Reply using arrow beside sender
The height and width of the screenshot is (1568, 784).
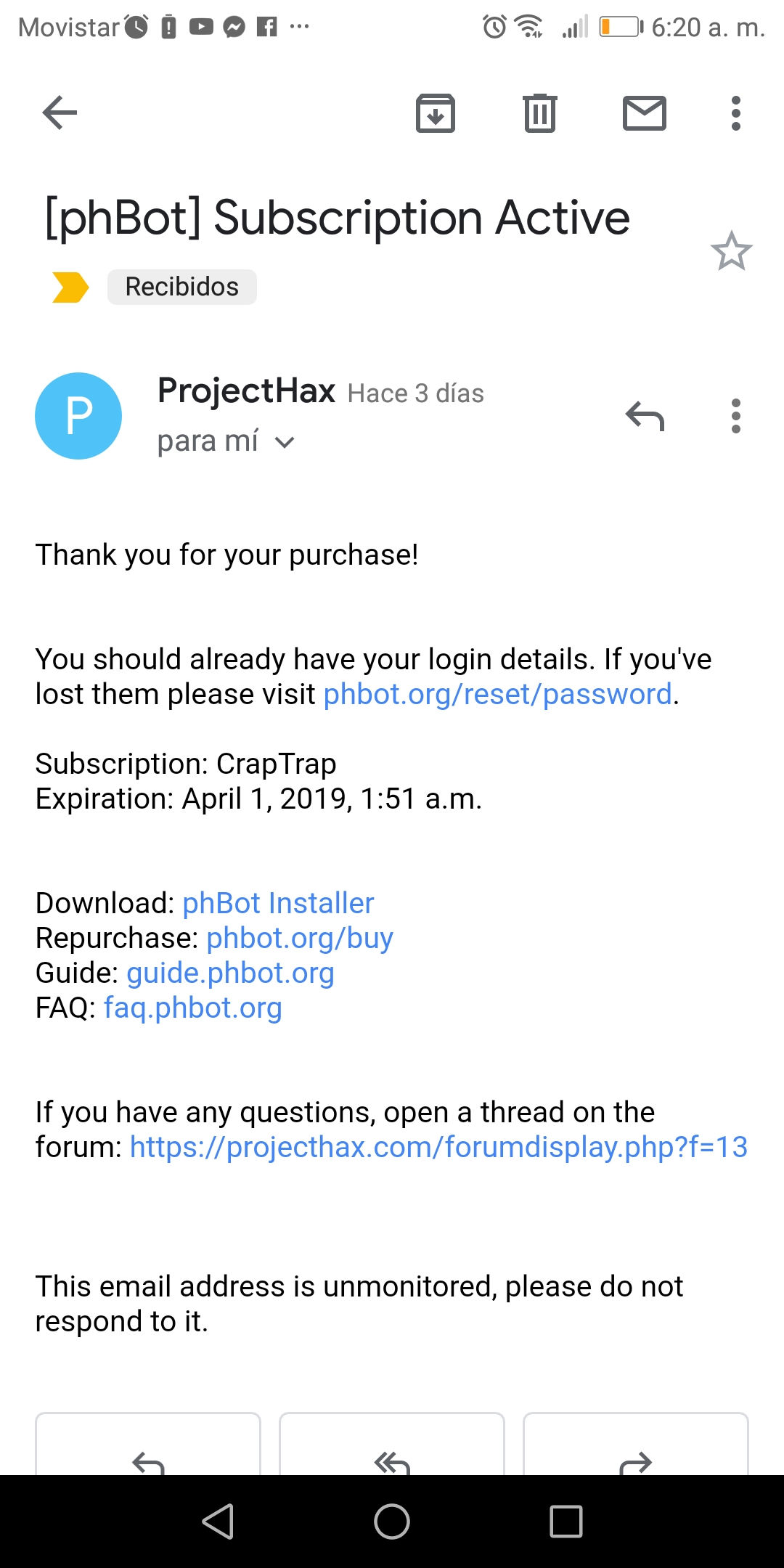[x=645, y=417]
